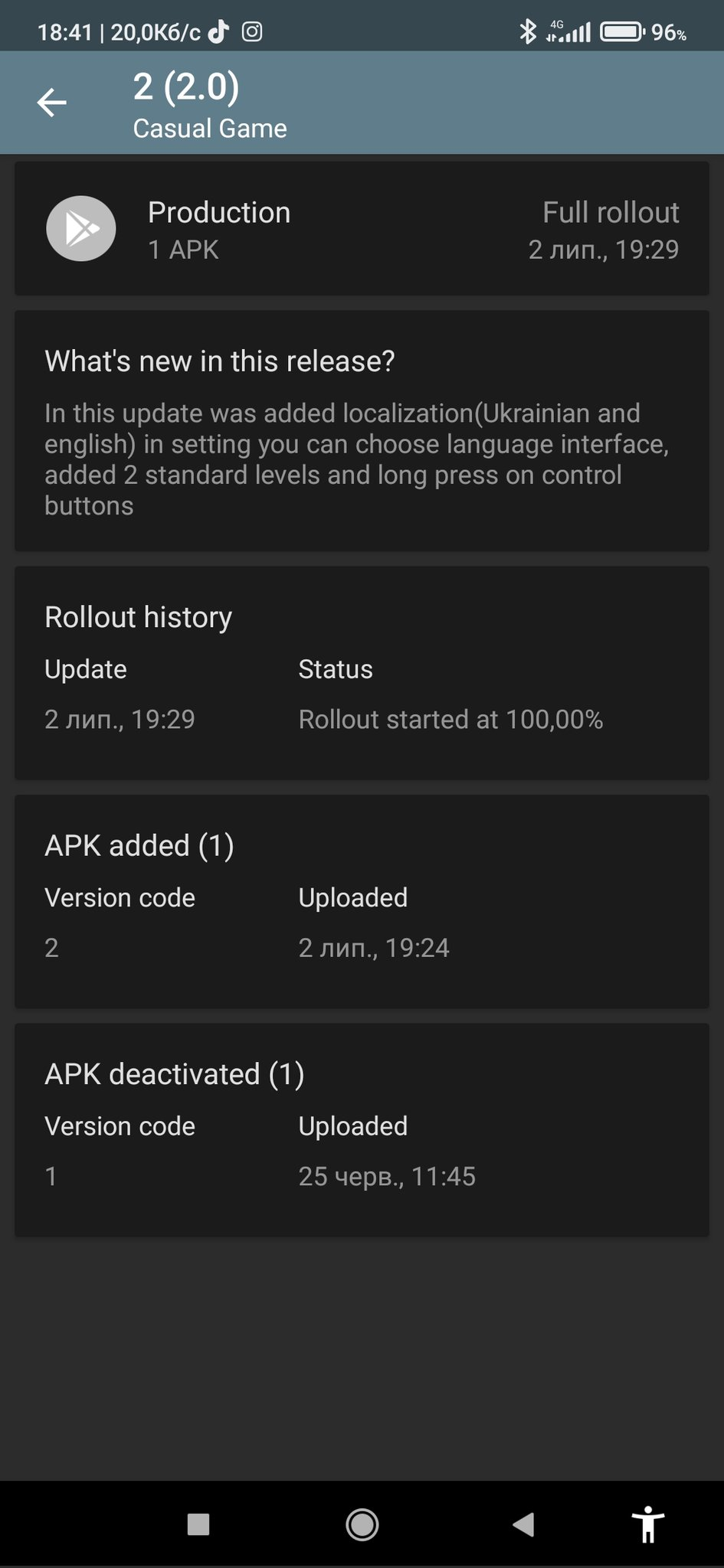724x1568 pixels.
Task: Open the recent apps view
Action: point(198,1524)
